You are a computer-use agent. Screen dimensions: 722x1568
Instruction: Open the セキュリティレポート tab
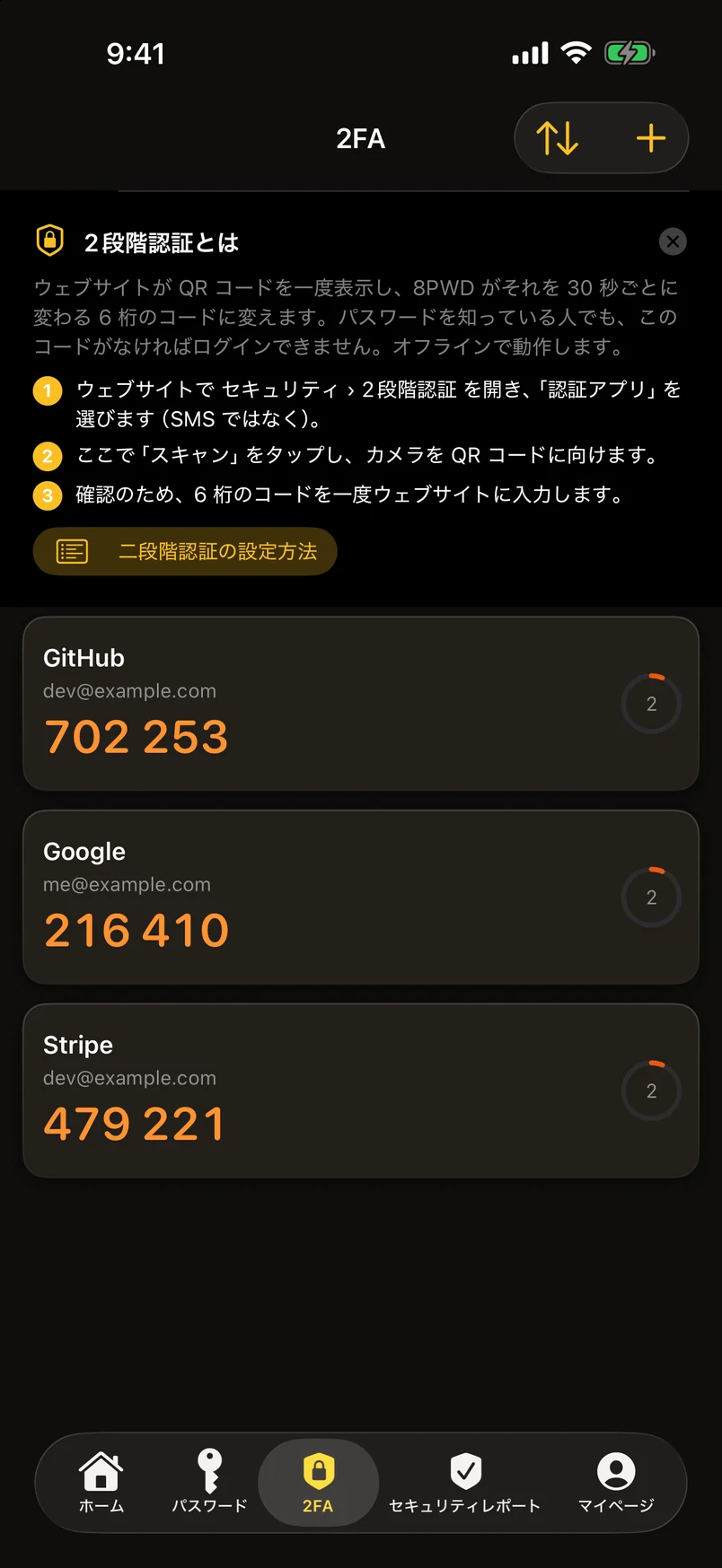pos(464,1482)
